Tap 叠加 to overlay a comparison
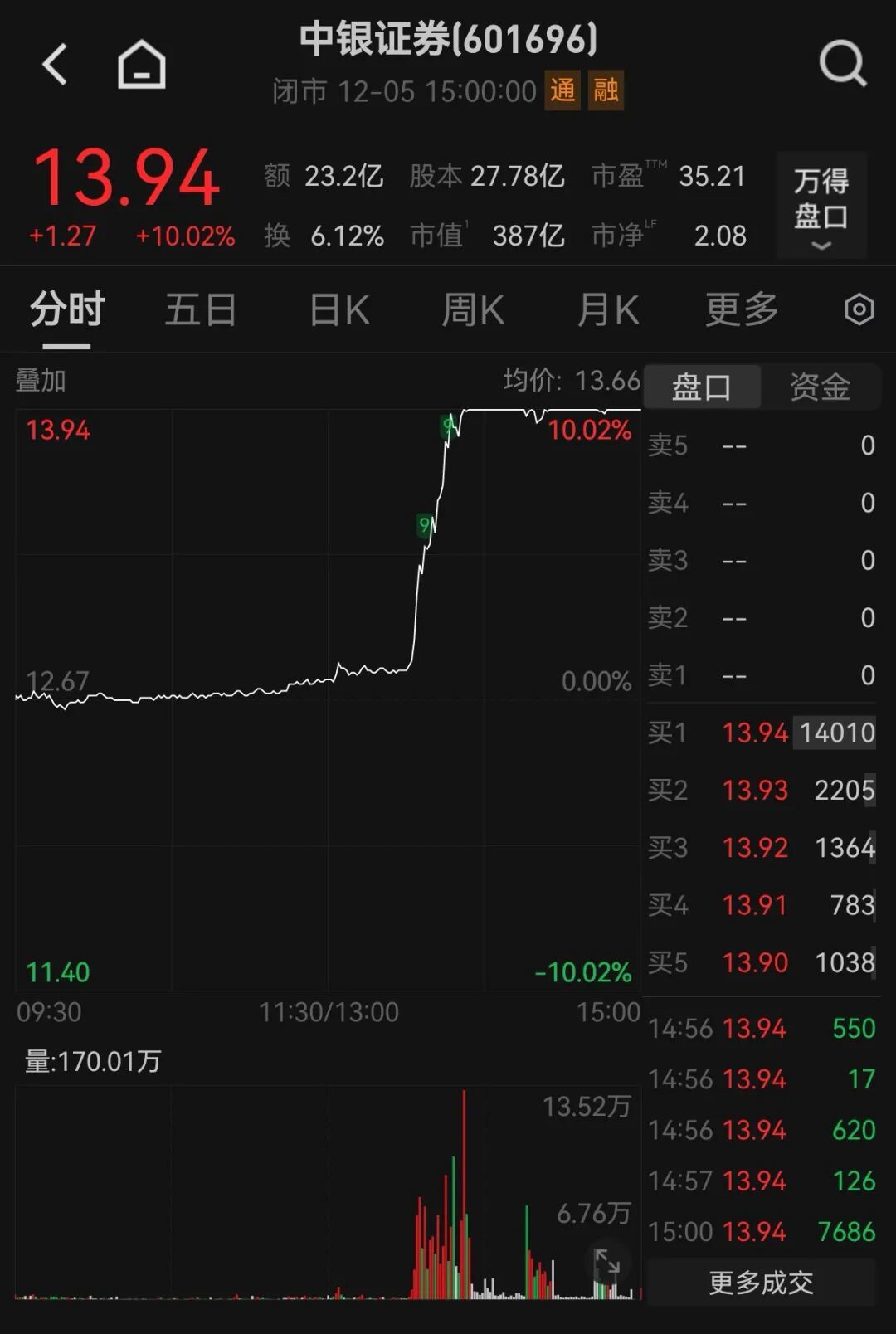 (41, 381)
